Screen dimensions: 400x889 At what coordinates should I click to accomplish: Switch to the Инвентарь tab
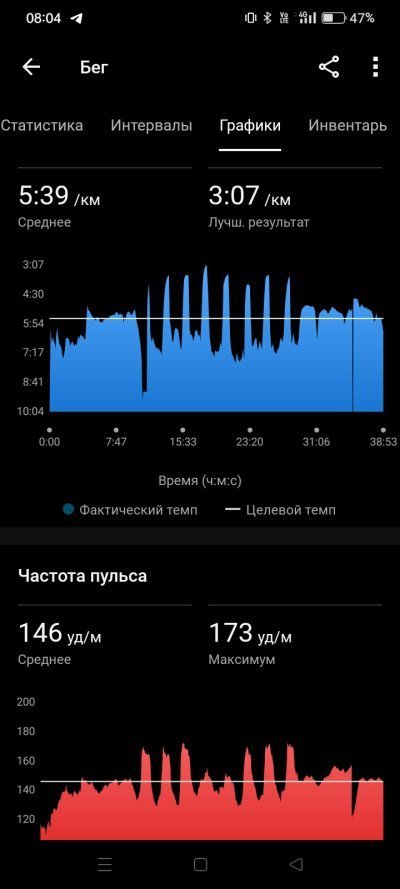pos(347,125)
